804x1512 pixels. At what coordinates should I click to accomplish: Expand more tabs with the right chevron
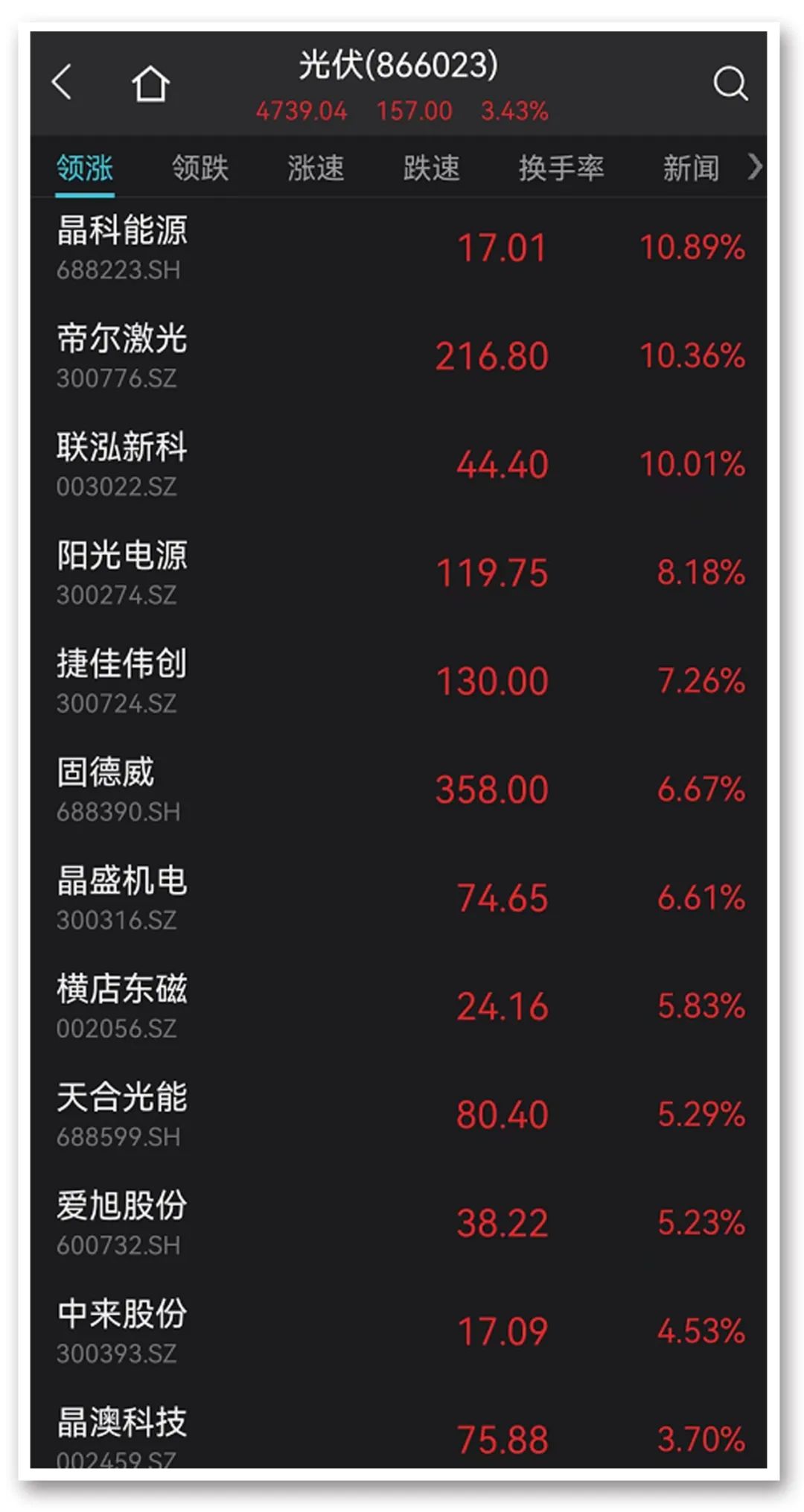coord(755,167)
